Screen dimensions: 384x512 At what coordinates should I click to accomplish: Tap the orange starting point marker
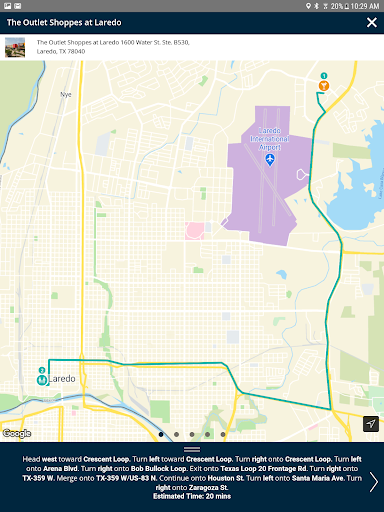click(x=324, y=86)
